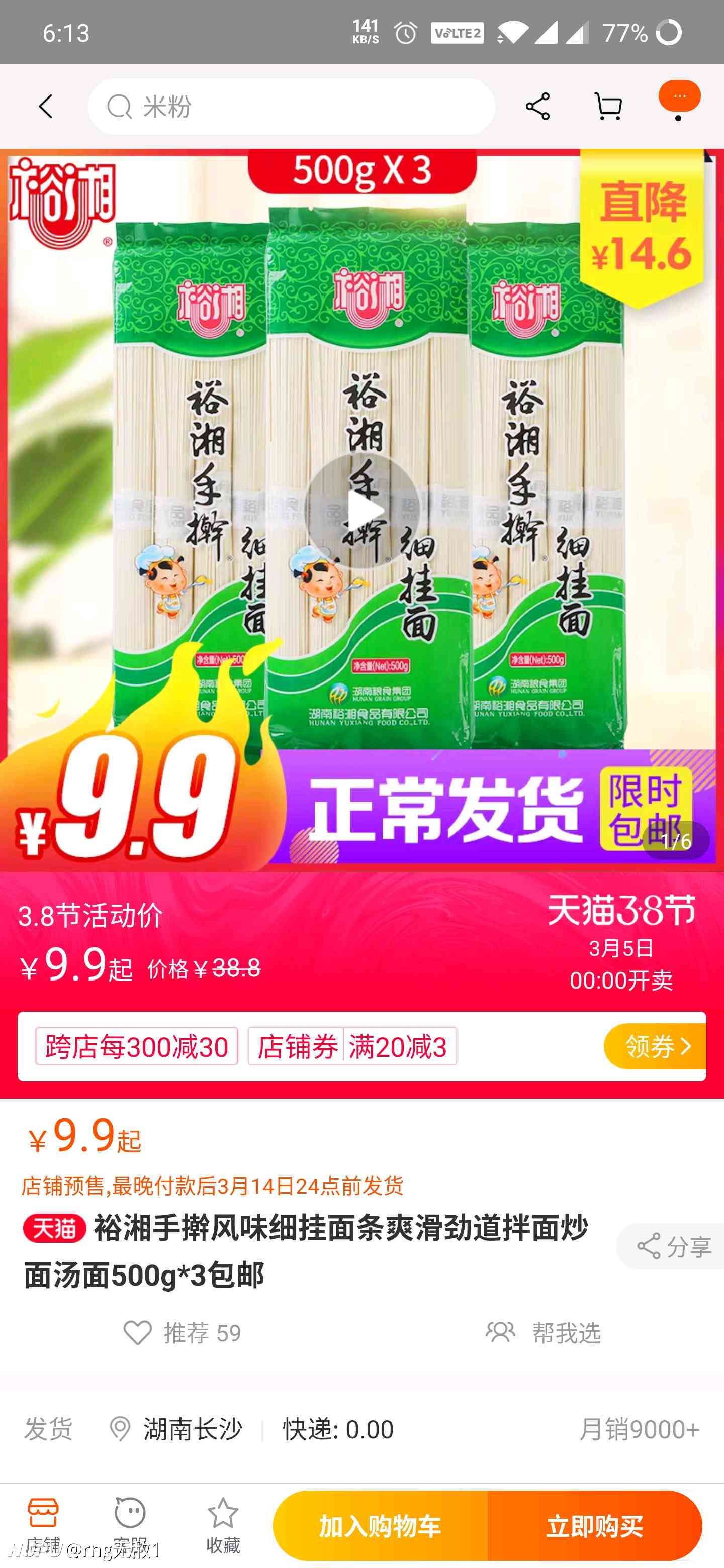This screenshot has height=1568, width=724.
Task: Open the shopping cart icon
Action: click(x=608, y=107)
